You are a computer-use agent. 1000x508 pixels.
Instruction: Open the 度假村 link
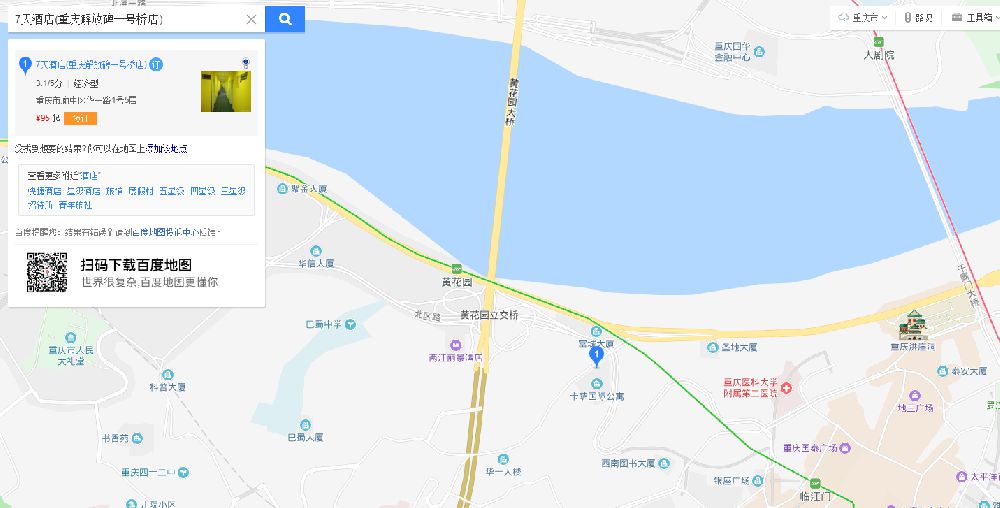[x=141, y=190]
